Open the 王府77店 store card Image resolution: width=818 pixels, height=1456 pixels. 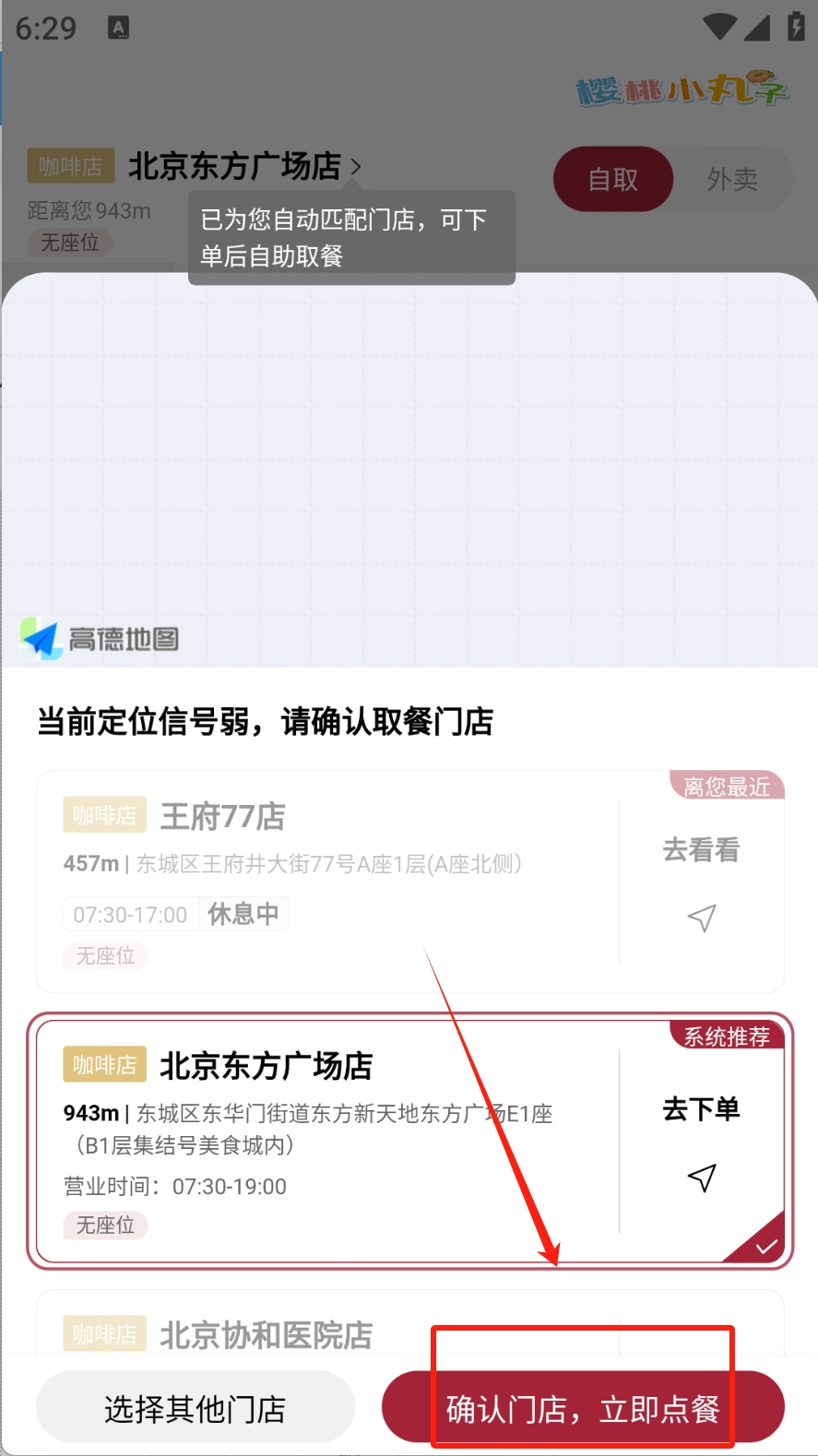click(x=409, y=882)
